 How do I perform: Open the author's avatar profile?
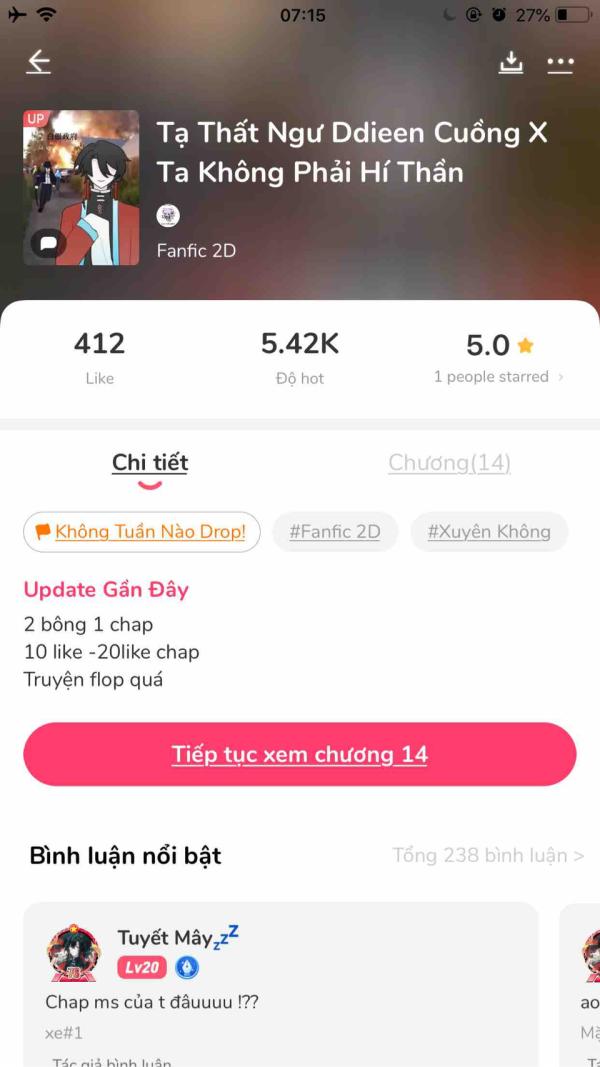(168, 215)
